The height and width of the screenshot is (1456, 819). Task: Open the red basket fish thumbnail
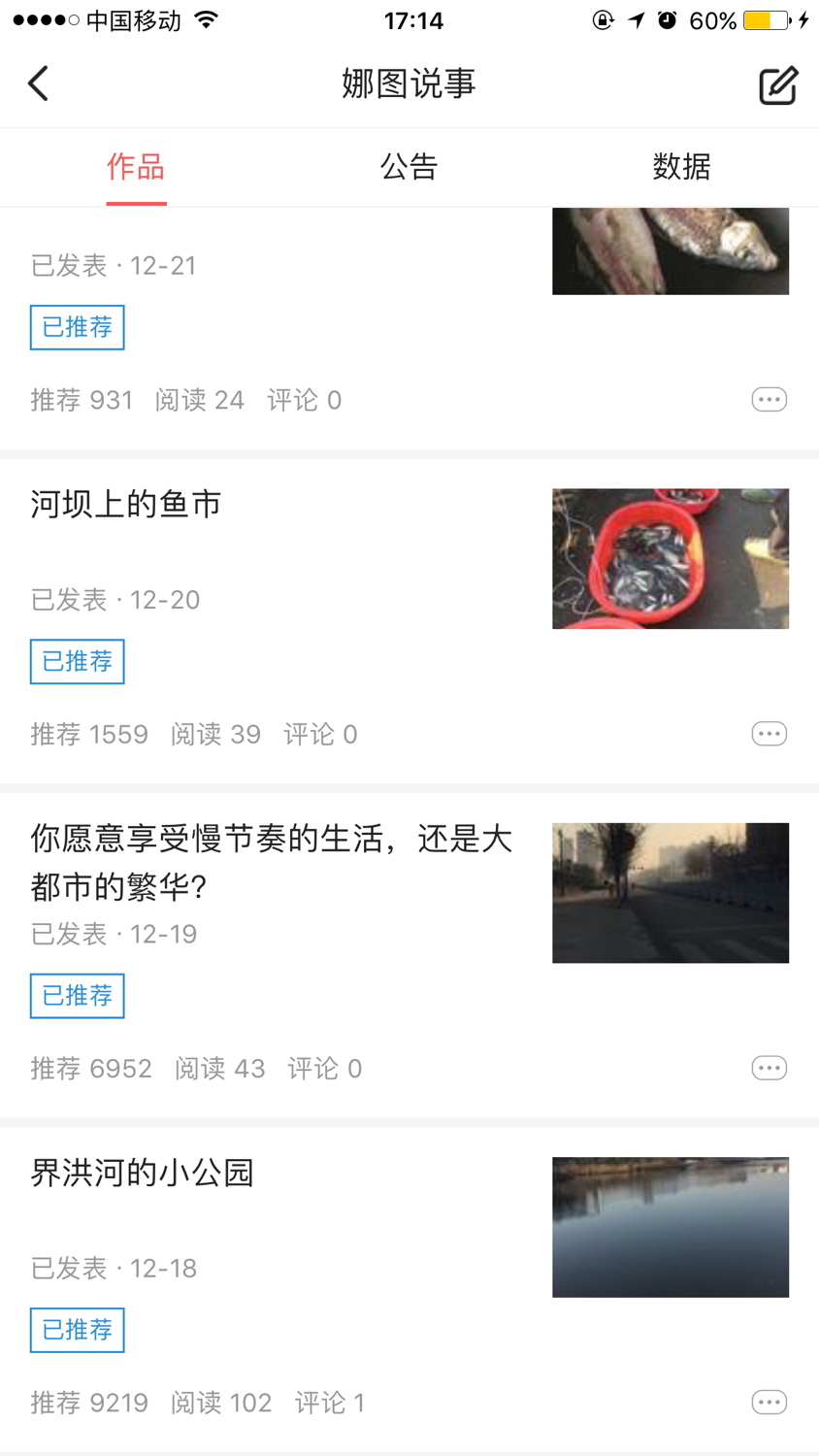pyautogui.click(x=671, y=558)
